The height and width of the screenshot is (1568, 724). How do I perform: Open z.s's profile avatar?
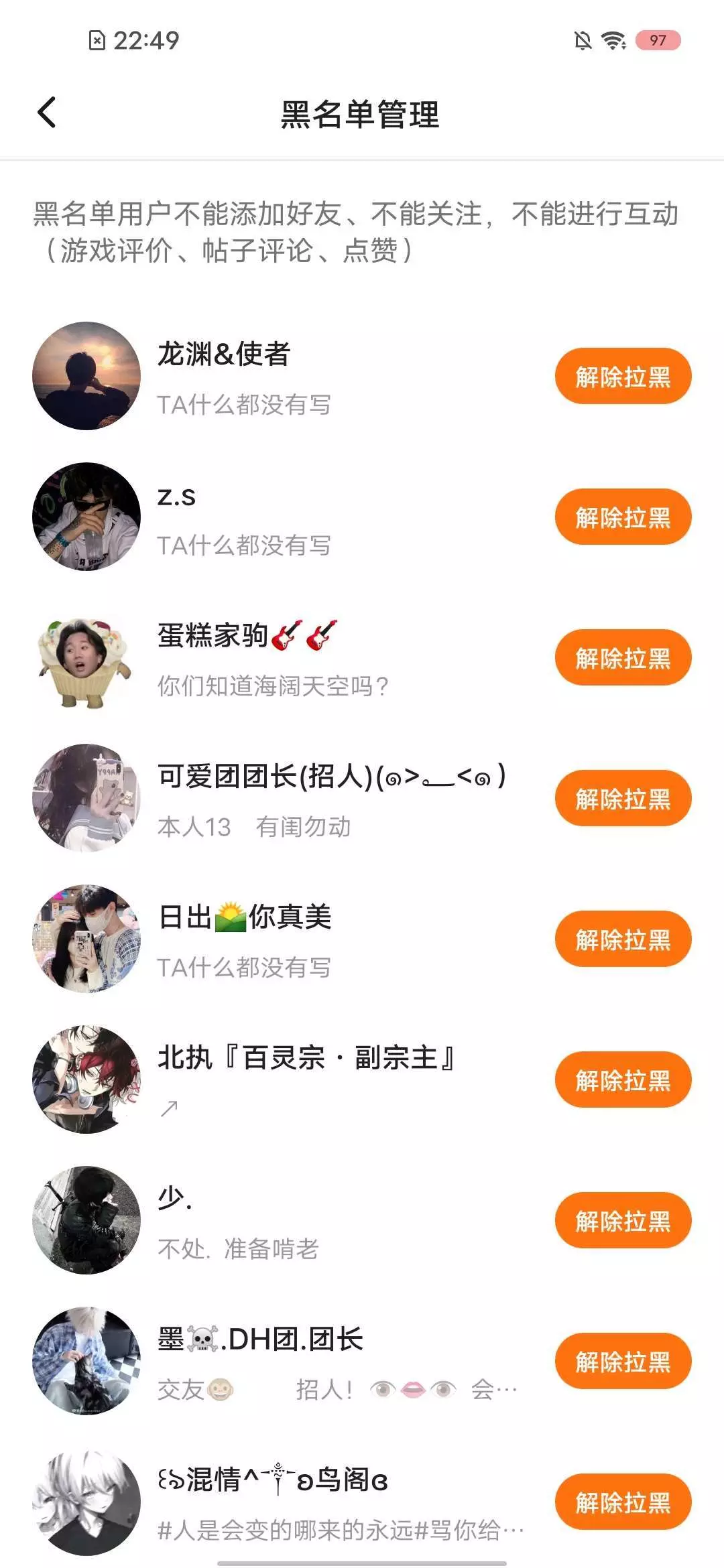pos(86,517)
